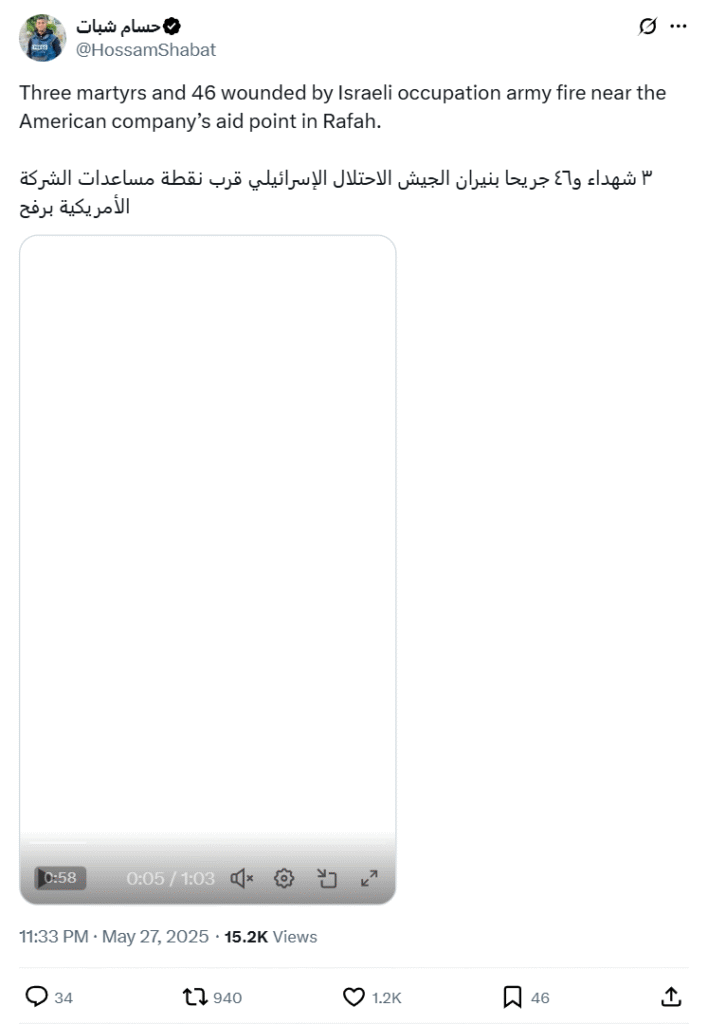Image resolution: width=708 pixels, height=1024 pixels.
Task: Open the post timestamp 11:33 PM link
Action: (x=55, y=937)
